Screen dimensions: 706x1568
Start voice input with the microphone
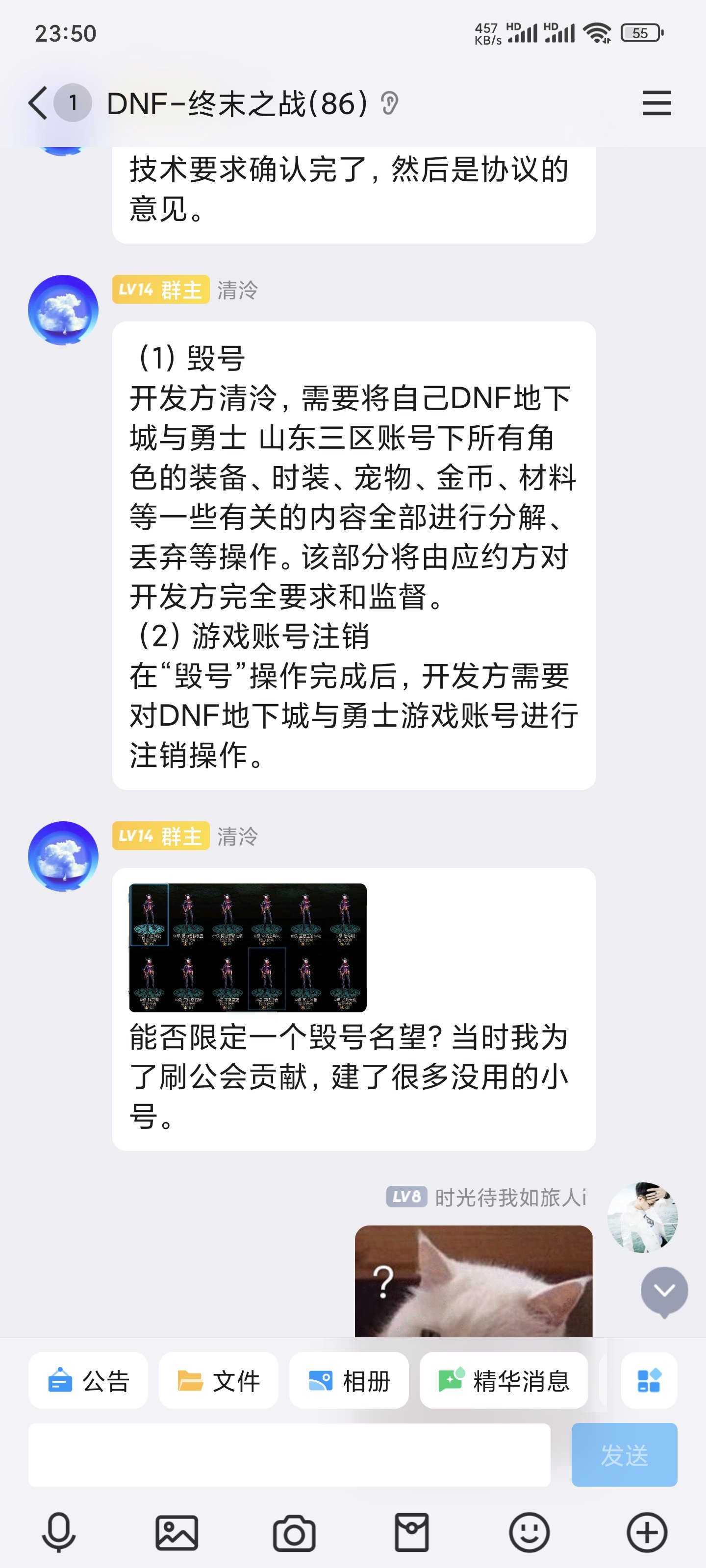pyautogui.click(x=58, y=1532)
